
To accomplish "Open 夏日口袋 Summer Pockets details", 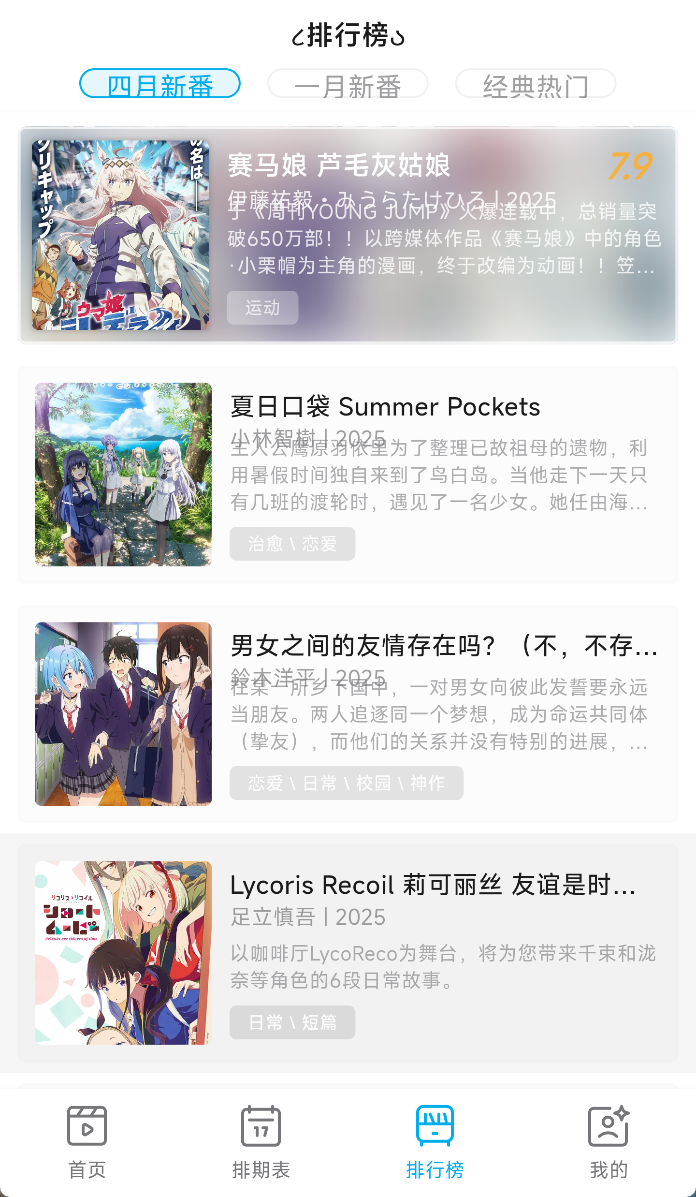I will (348, 474).
